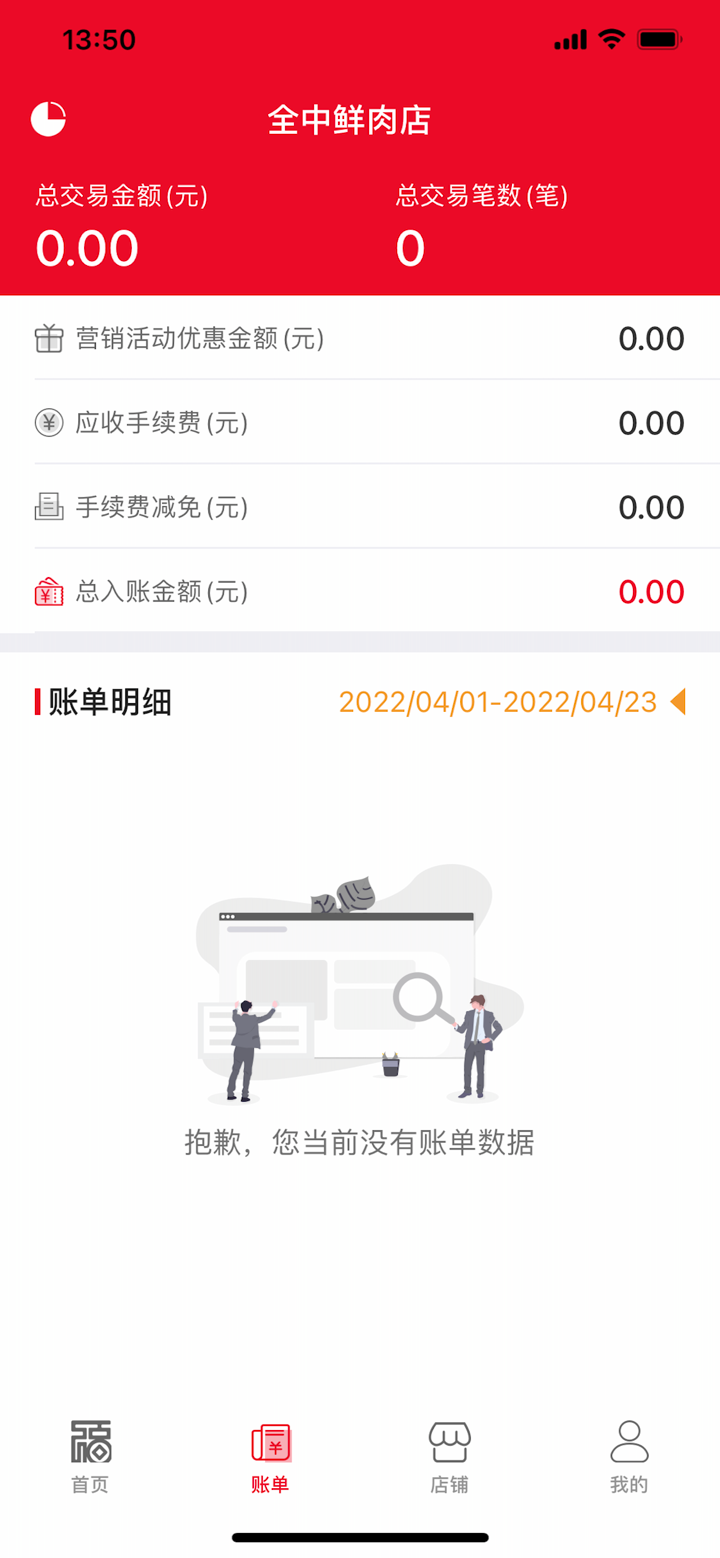Screen dimensions: 720x1558
Task: Click the receipt icon beside 手续费减免
Action: (x=47, y=507)
